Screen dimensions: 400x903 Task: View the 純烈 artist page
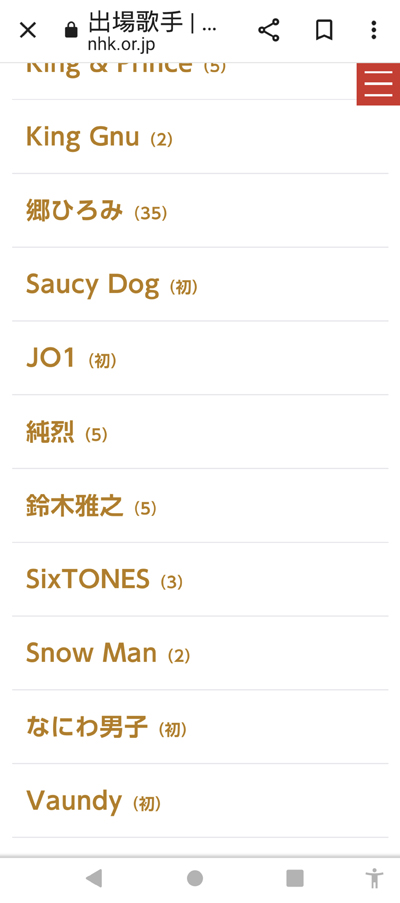click(200, 432)
